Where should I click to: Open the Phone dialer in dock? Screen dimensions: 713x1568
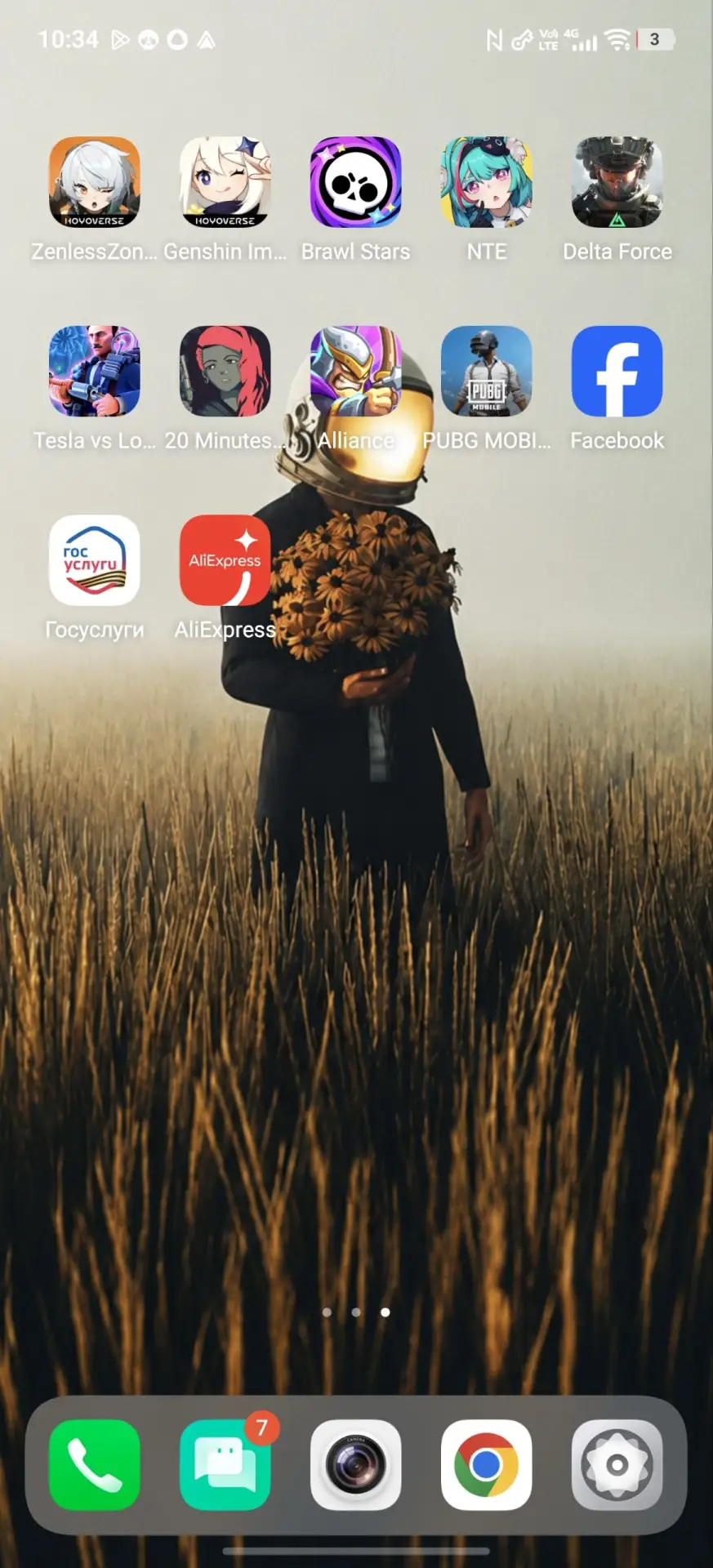click(95, 1465)
